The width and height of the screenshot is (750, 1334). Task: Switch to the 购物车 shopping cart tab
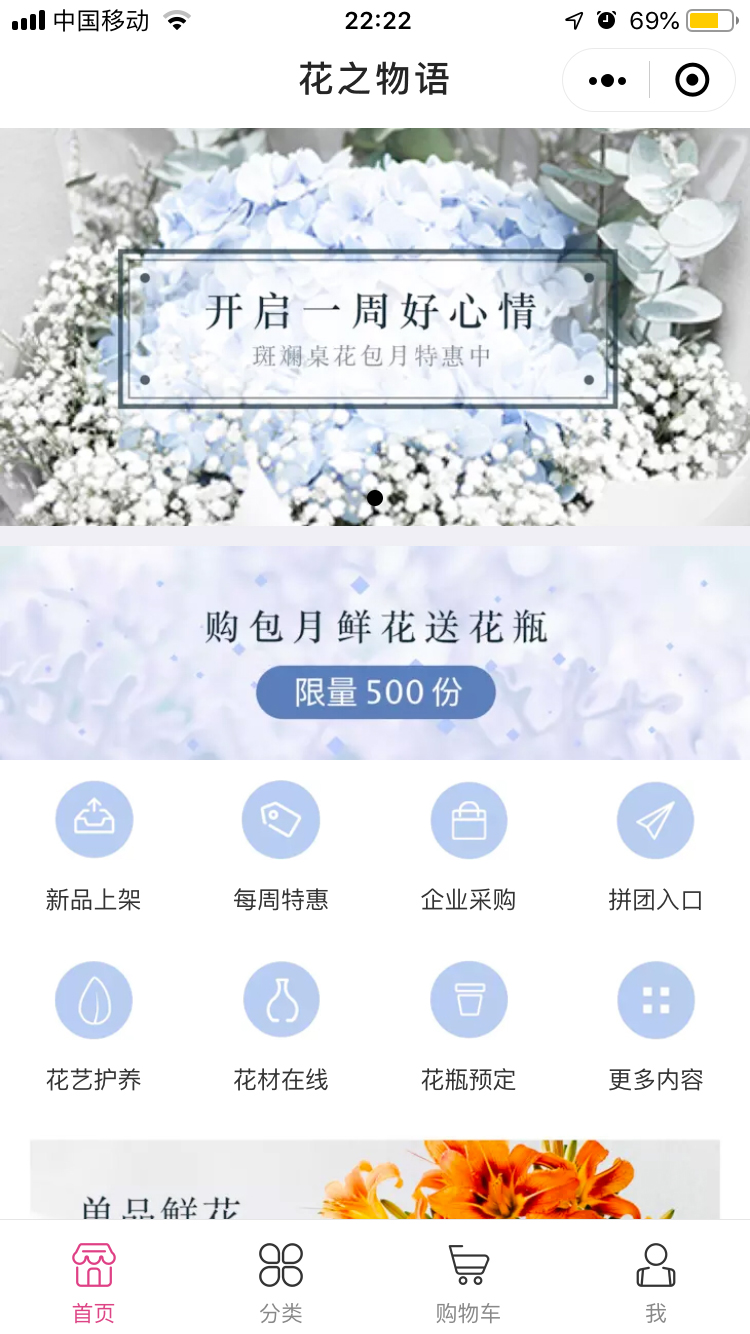[x=468, y=1282]
